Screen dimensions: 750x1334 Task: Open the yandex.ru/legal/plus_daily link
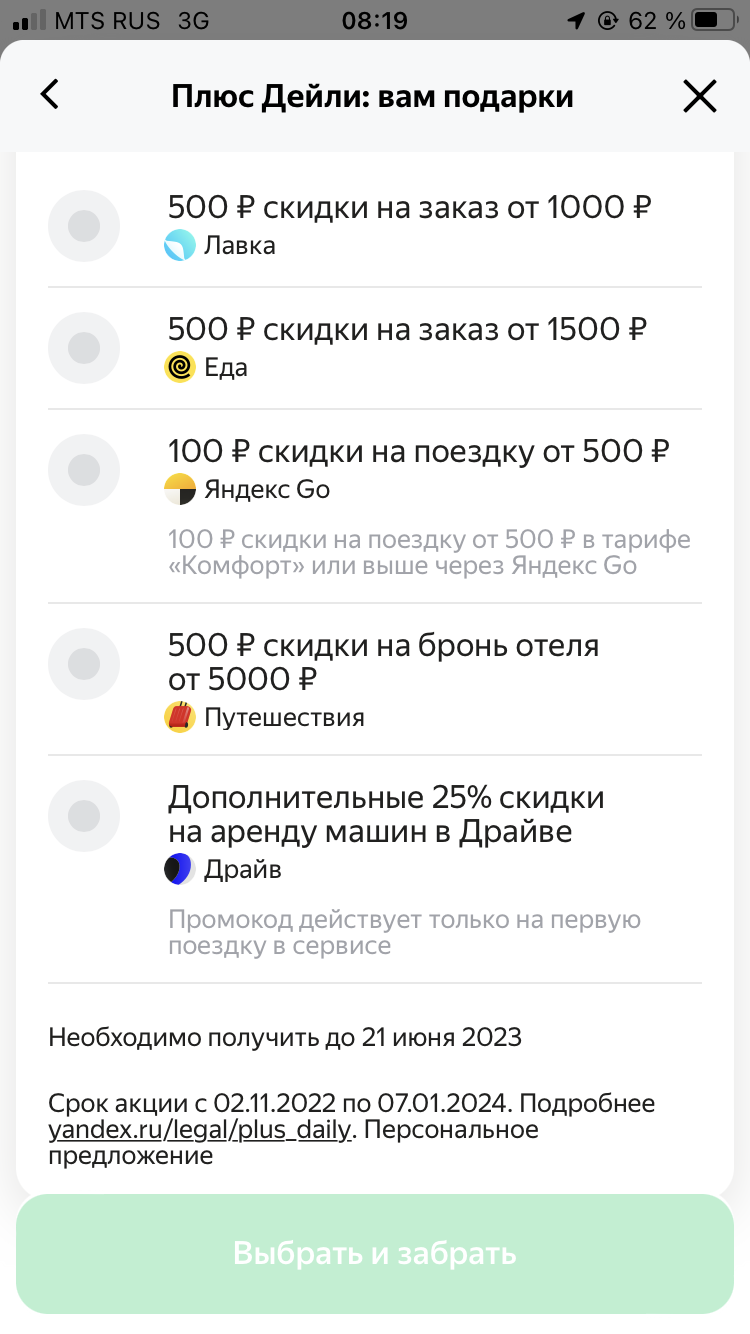pyautogui.click(x=199, y=1130)
